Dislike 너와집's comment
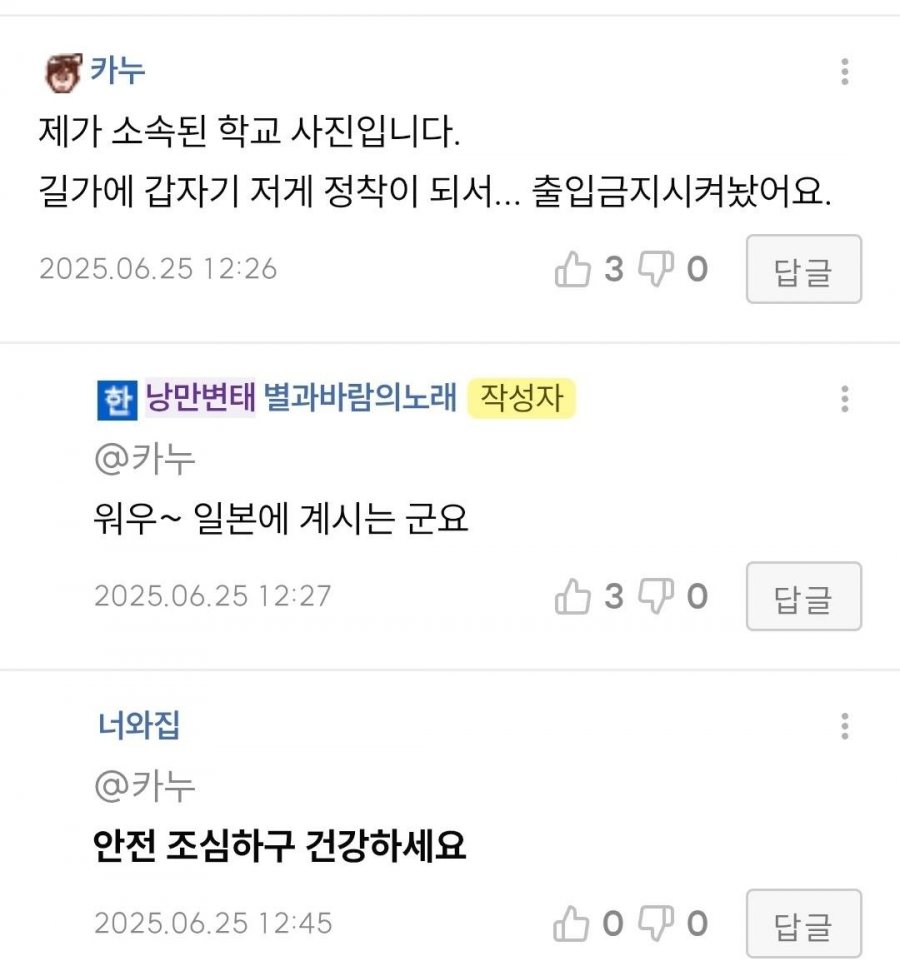 [656, 924]
